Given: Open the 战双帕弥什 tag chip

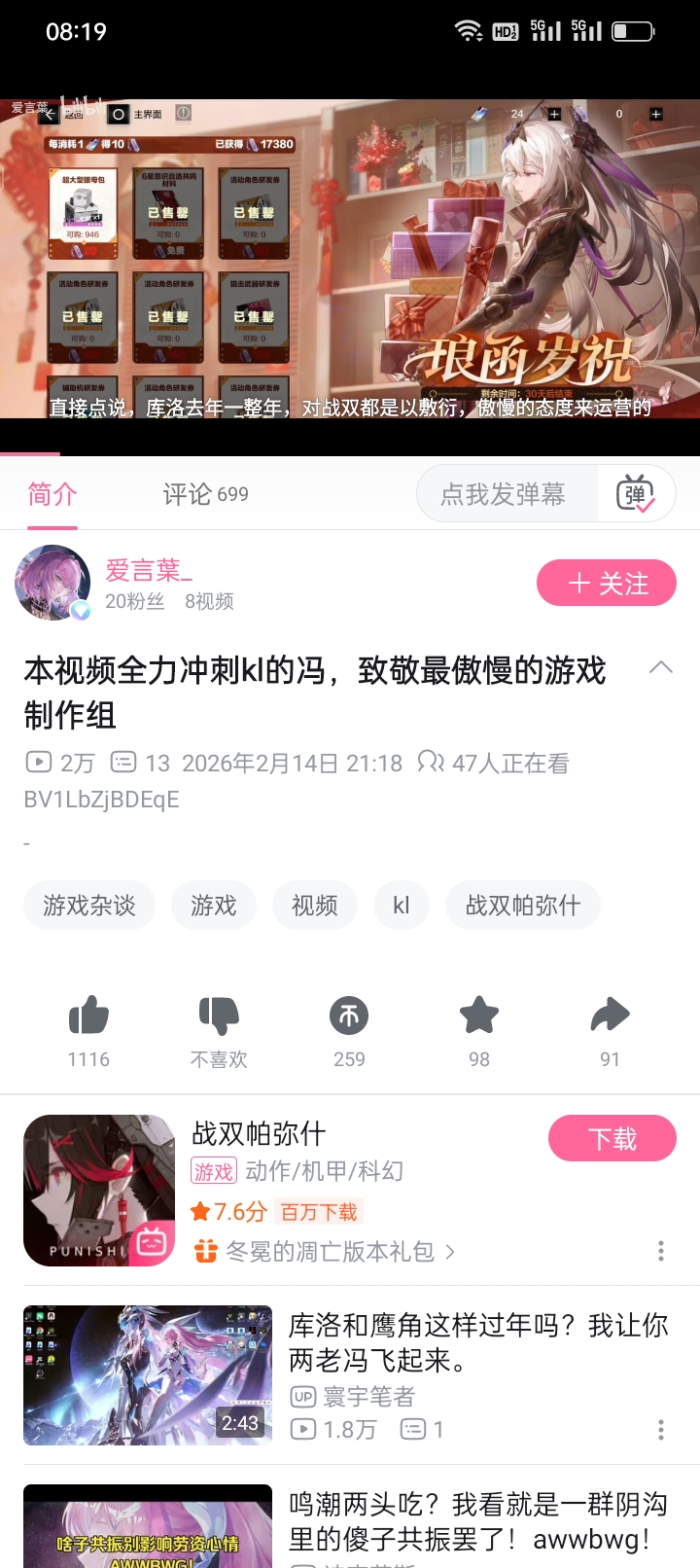Looking at the screenshot, I should [x=522, y=906].
